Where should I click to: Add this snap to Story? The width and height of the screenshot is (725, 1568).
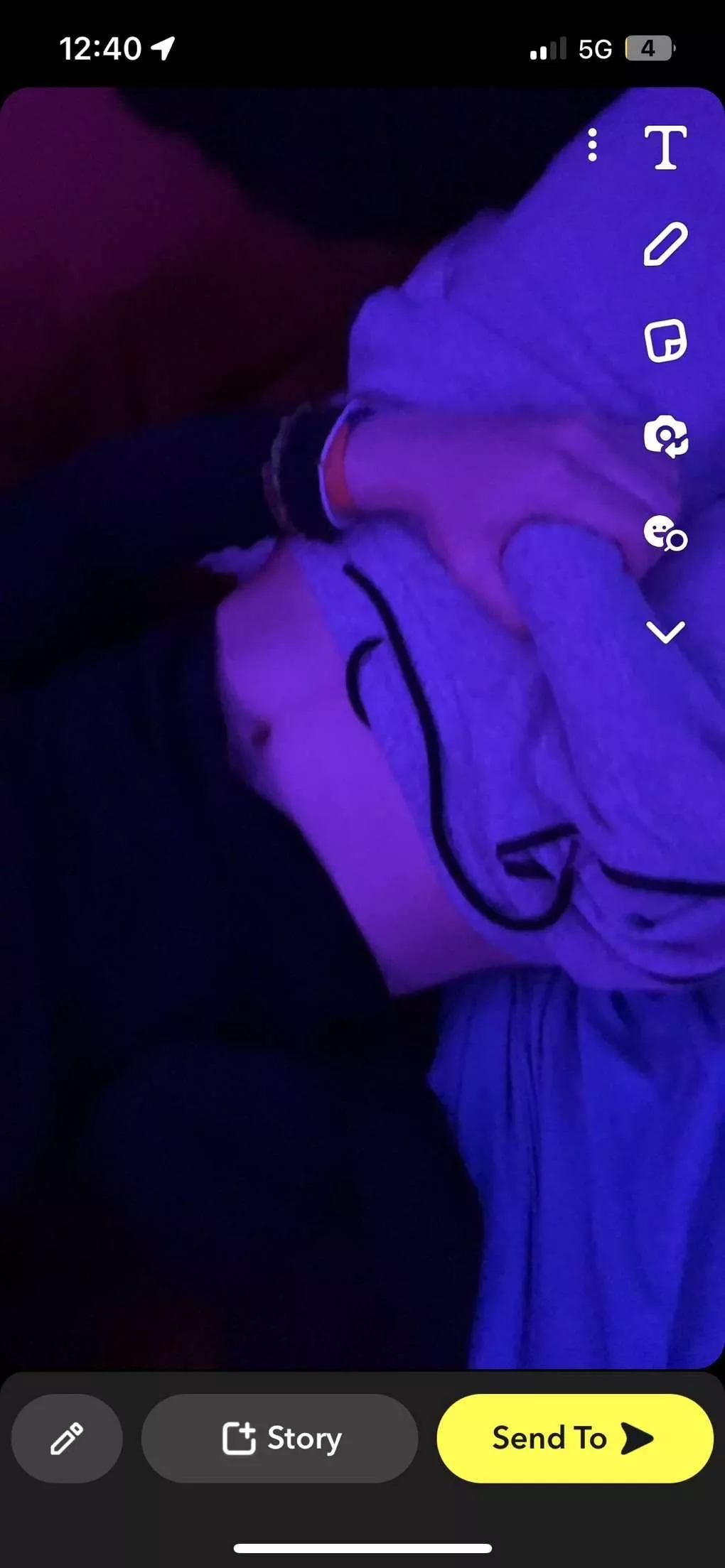tap(280, 1438)
